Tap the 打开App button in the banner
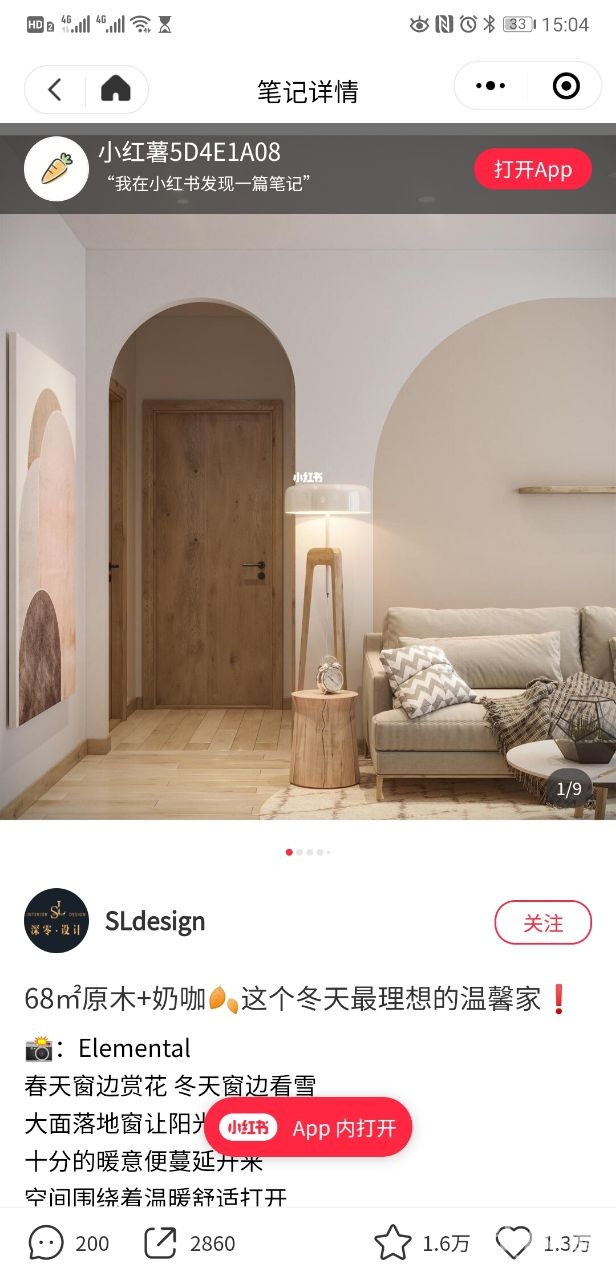The width and height of the screenshot is (616, 1280). (532, 169)
